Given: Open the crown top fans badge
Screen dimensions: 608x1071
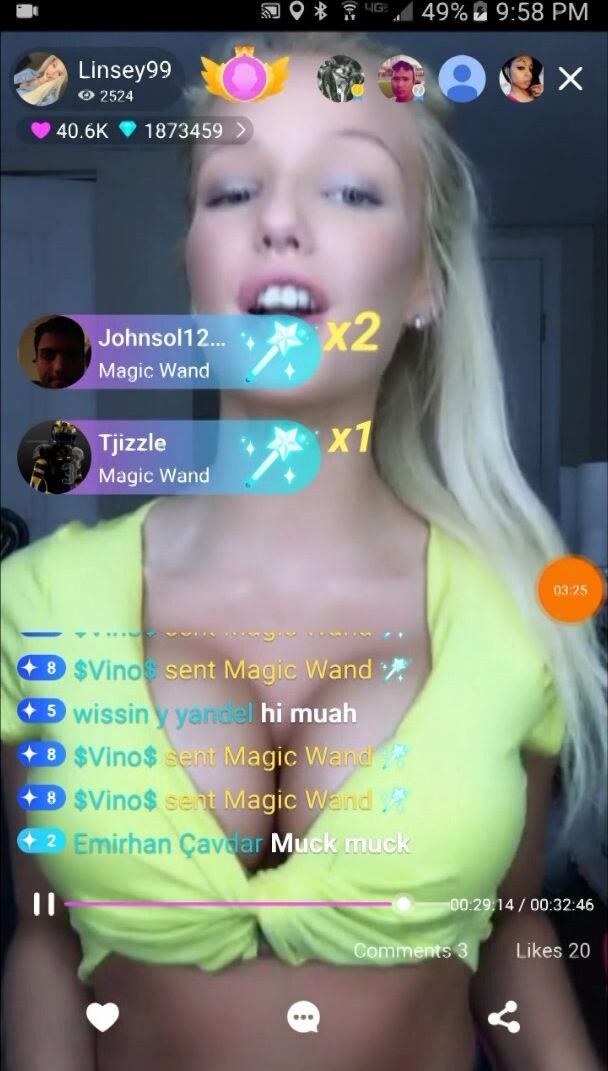Looking at the screenshot, I should [x=244, y=78].
